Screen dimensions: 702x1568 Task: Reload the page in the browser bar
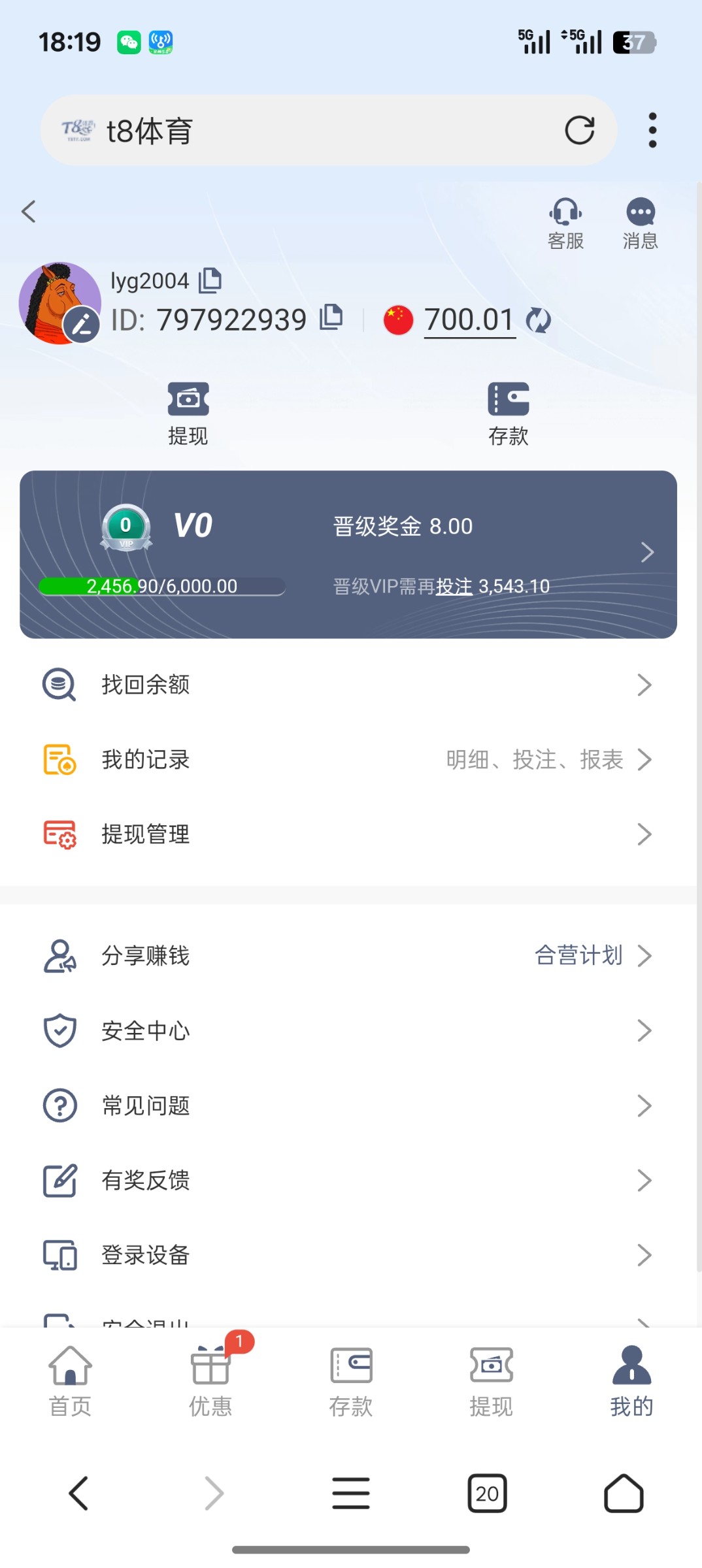579,130
